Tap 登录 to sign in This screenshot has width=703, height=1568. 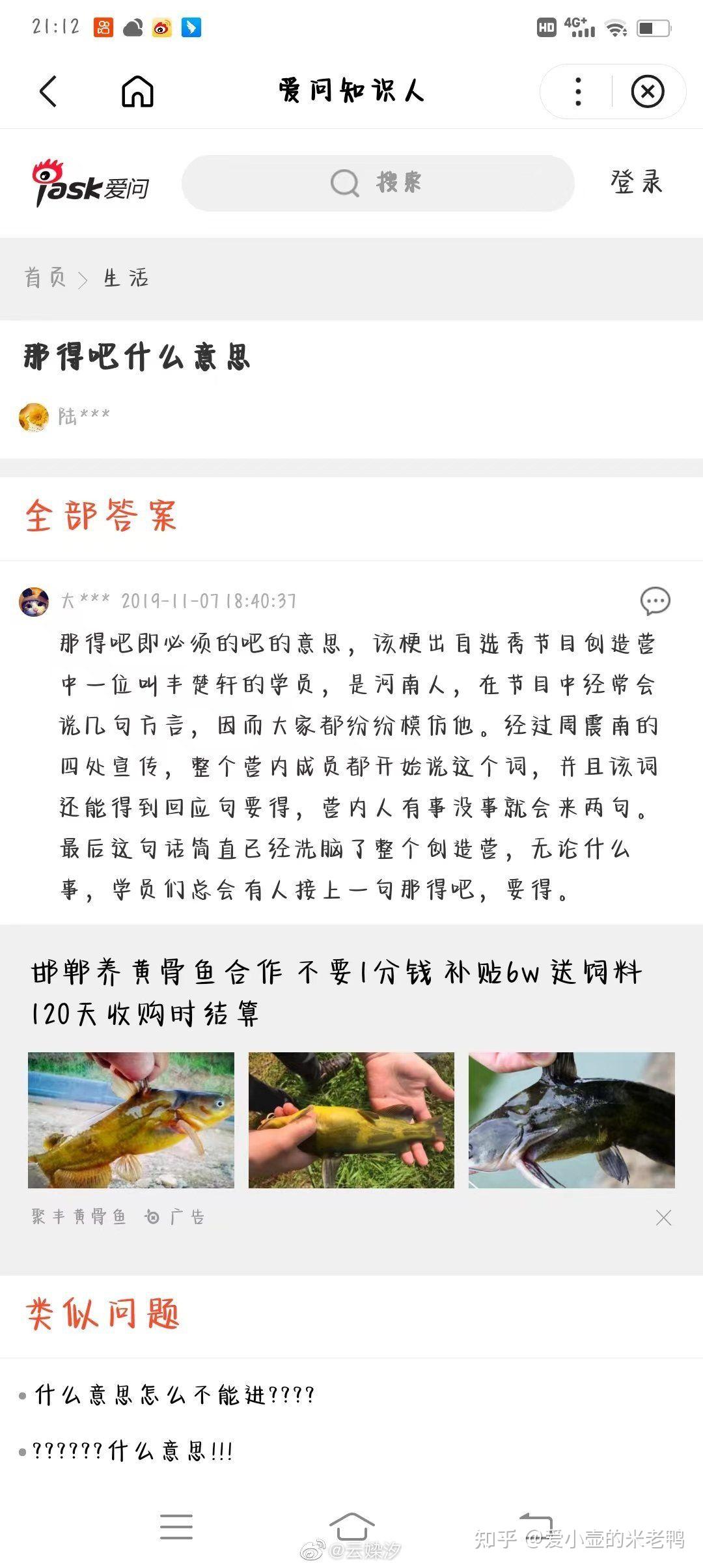point(636,182)
